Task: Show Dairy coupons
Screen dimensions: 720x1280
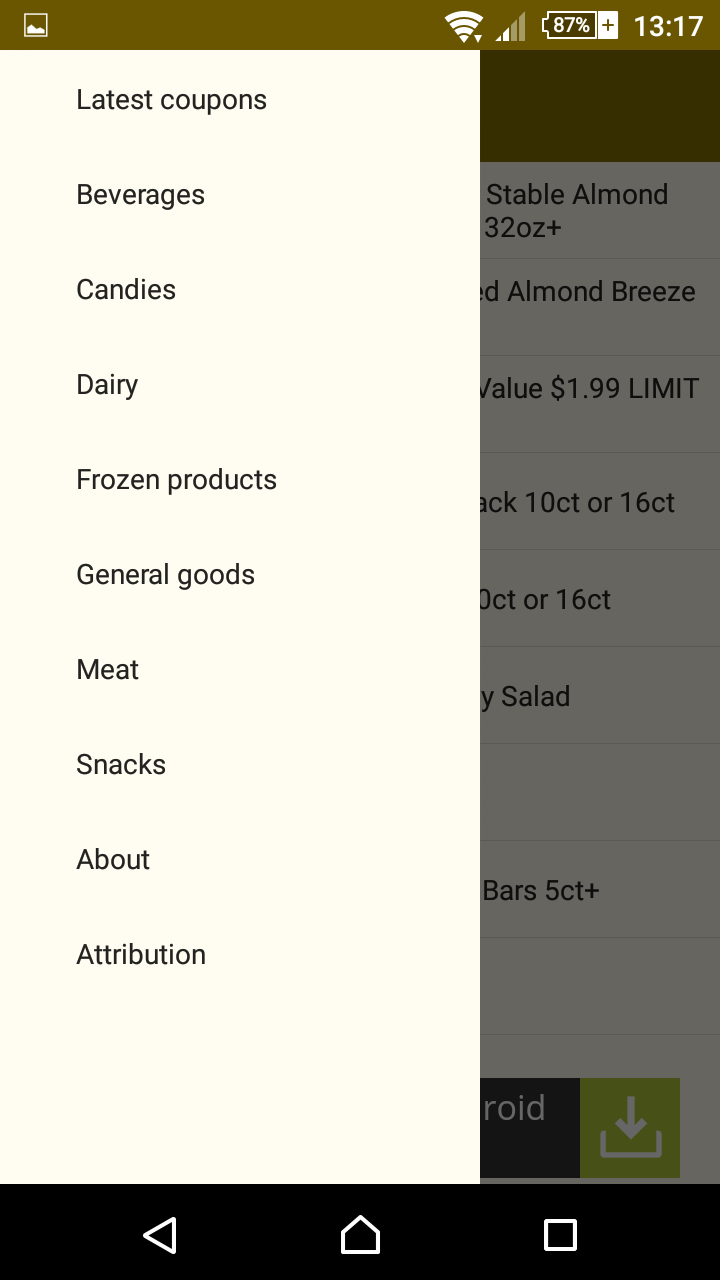Action: (107, 385)
